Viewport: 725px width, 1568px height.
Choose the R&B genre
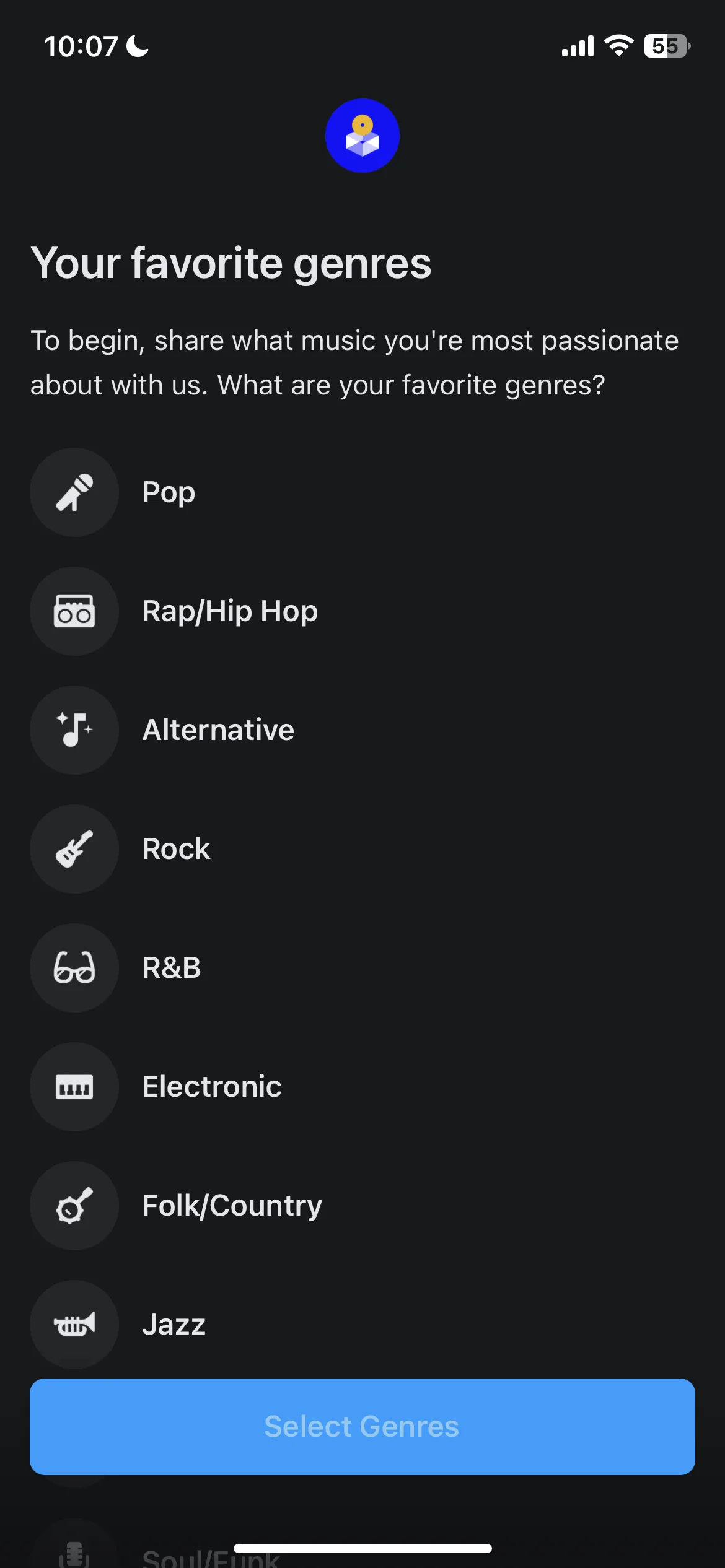(172, 968)
